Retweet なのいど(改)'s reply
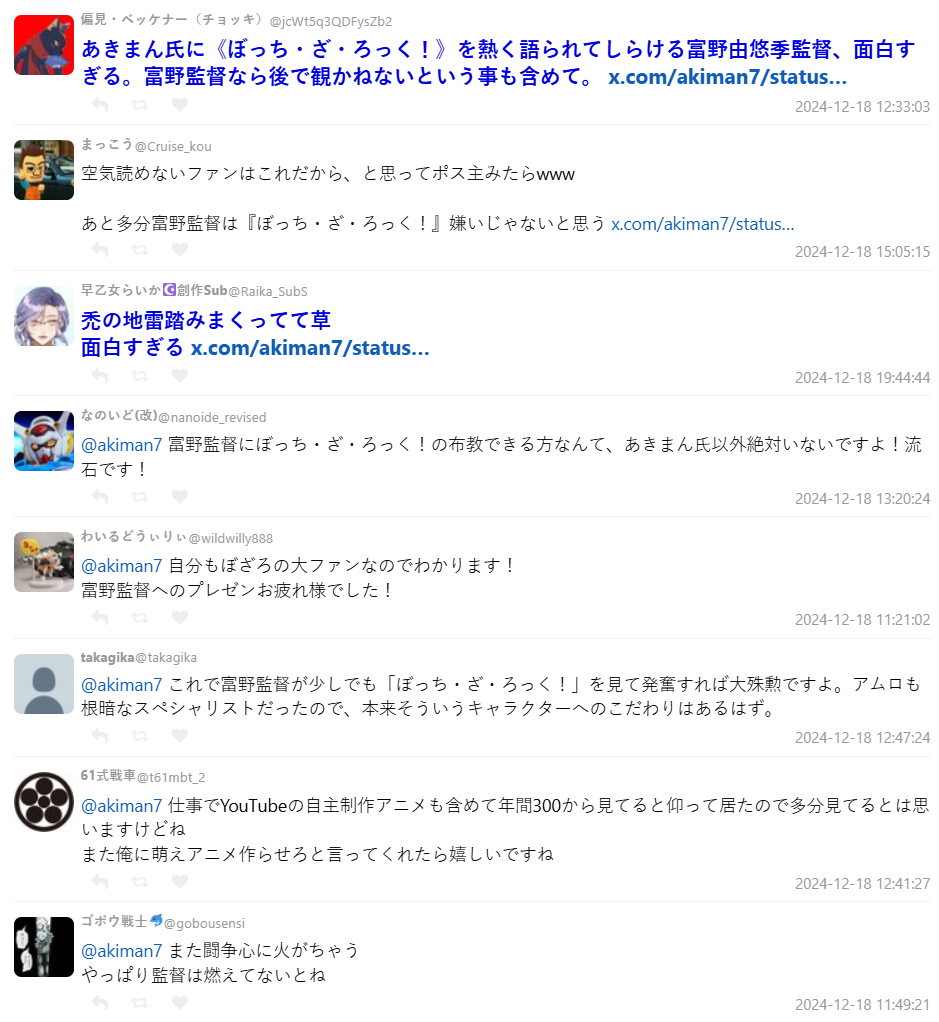This screenshot has height=1022, width=939. (x=140, y=497)
